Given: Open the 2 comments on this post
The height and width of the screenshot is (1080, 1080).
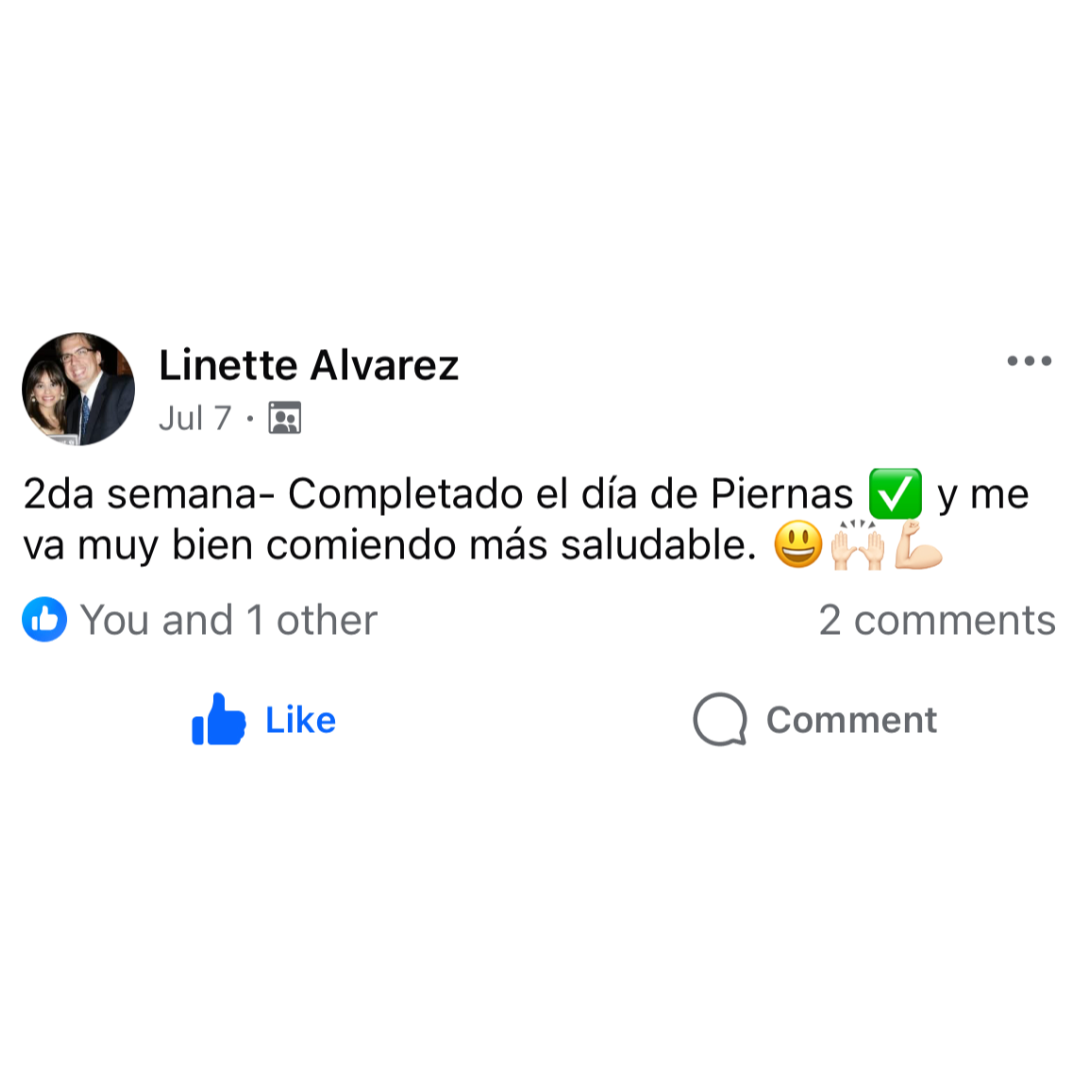Looking at the screenshot, I should (x=936, y=620).
